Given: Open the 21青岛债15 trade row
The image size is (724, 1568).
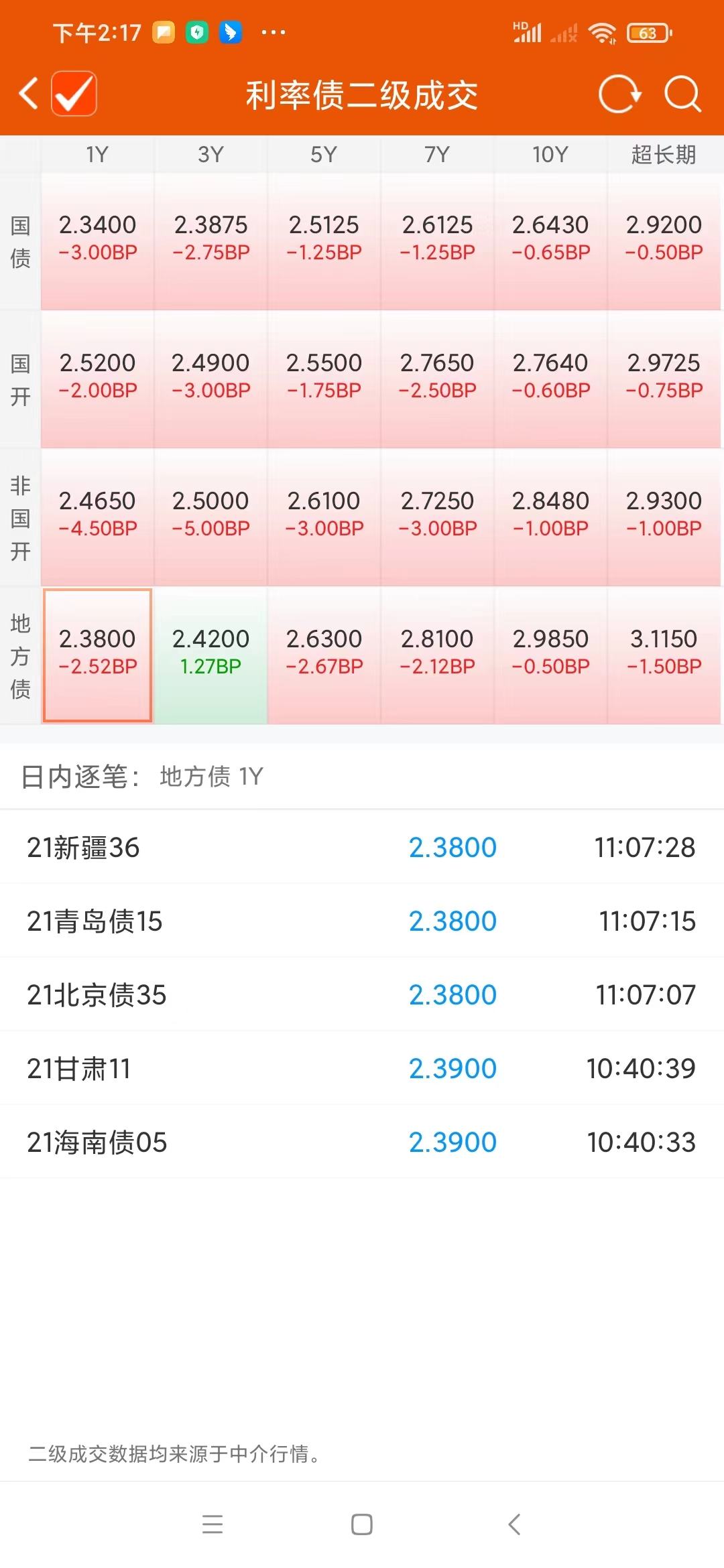Looking at the screenshot, I should coord(362,921).
